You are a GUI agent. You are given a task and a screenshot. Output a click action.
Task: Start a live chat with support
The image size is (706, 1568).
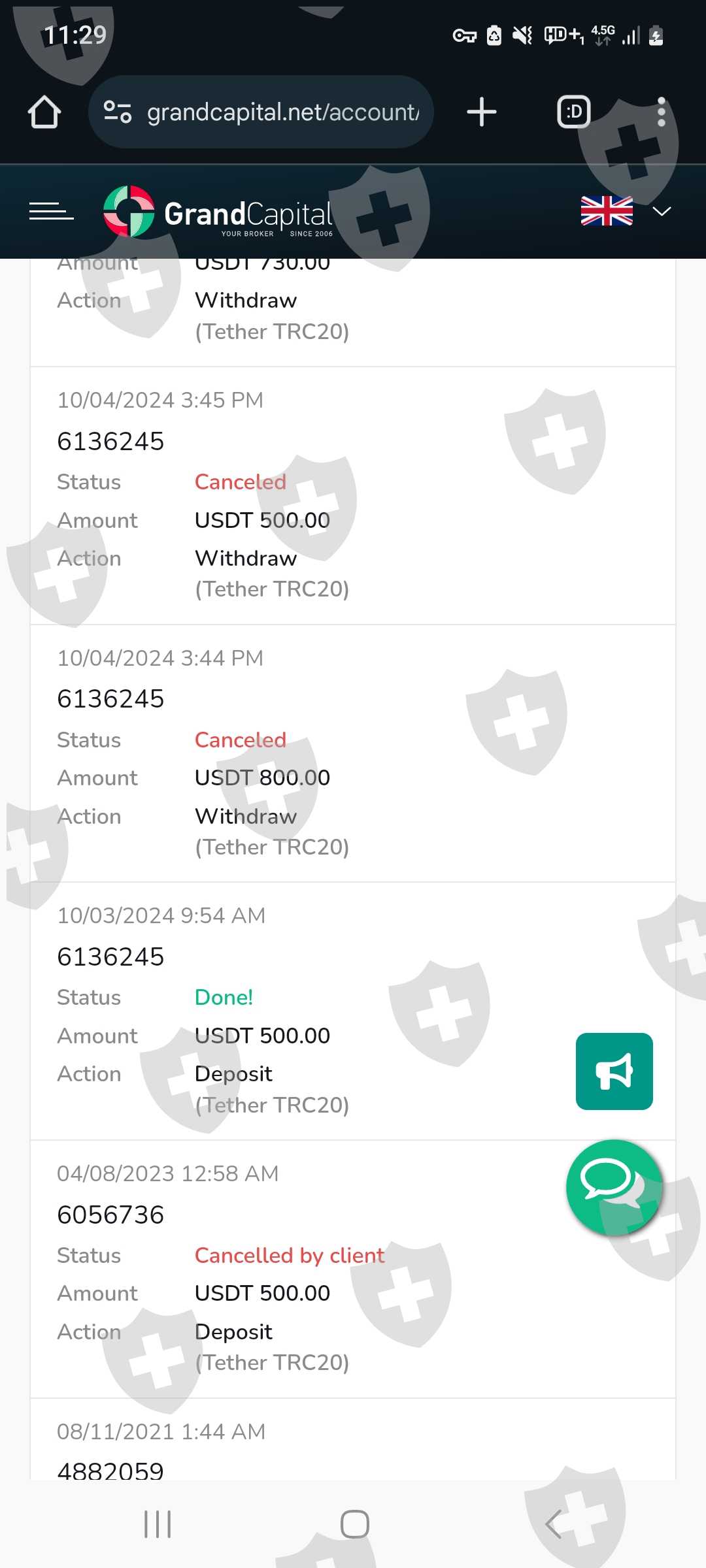[614, 1188]
